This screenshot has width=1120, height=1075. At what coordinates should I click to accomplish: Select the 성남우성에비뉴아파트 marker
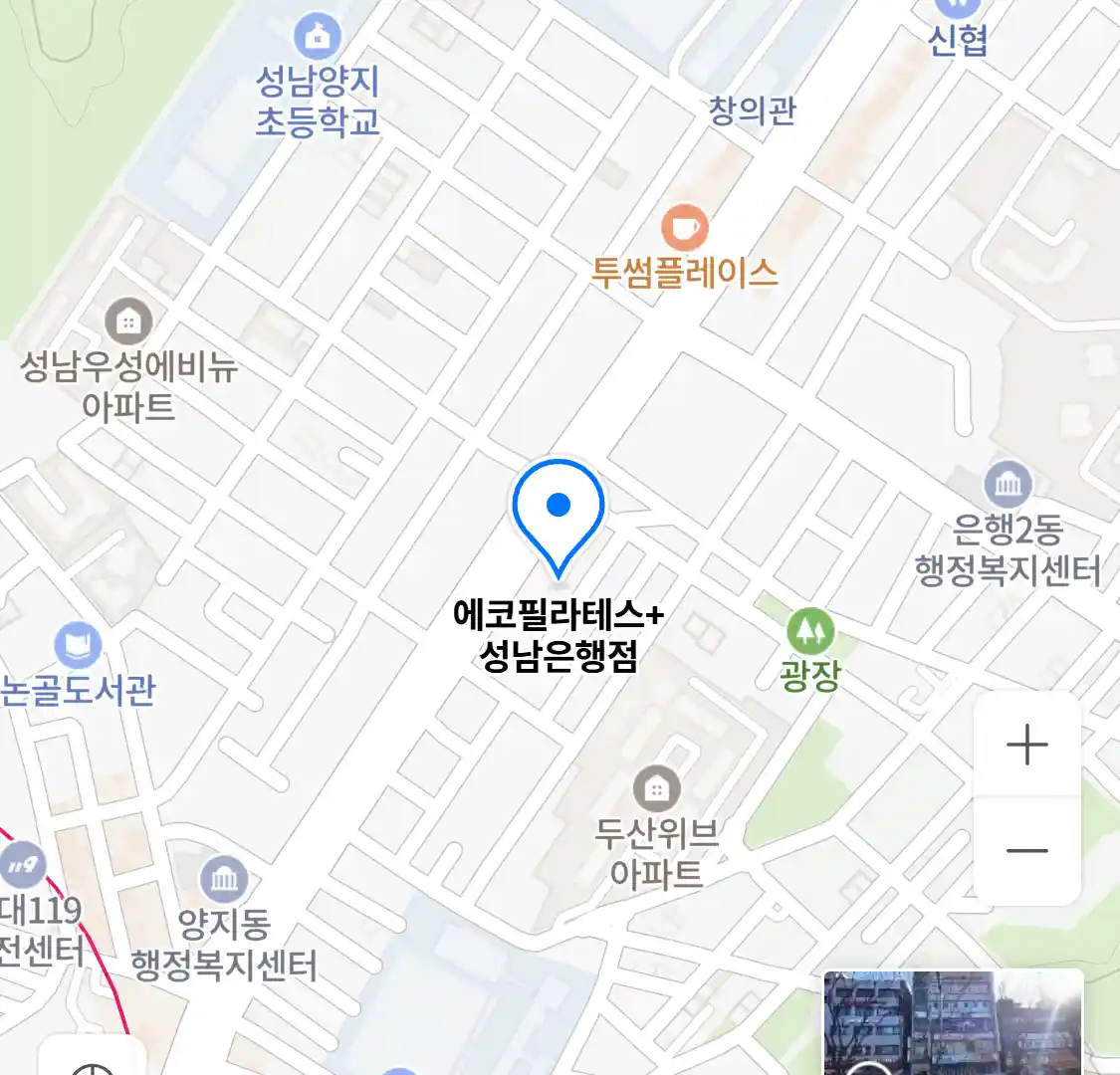[x=128, y=322]
